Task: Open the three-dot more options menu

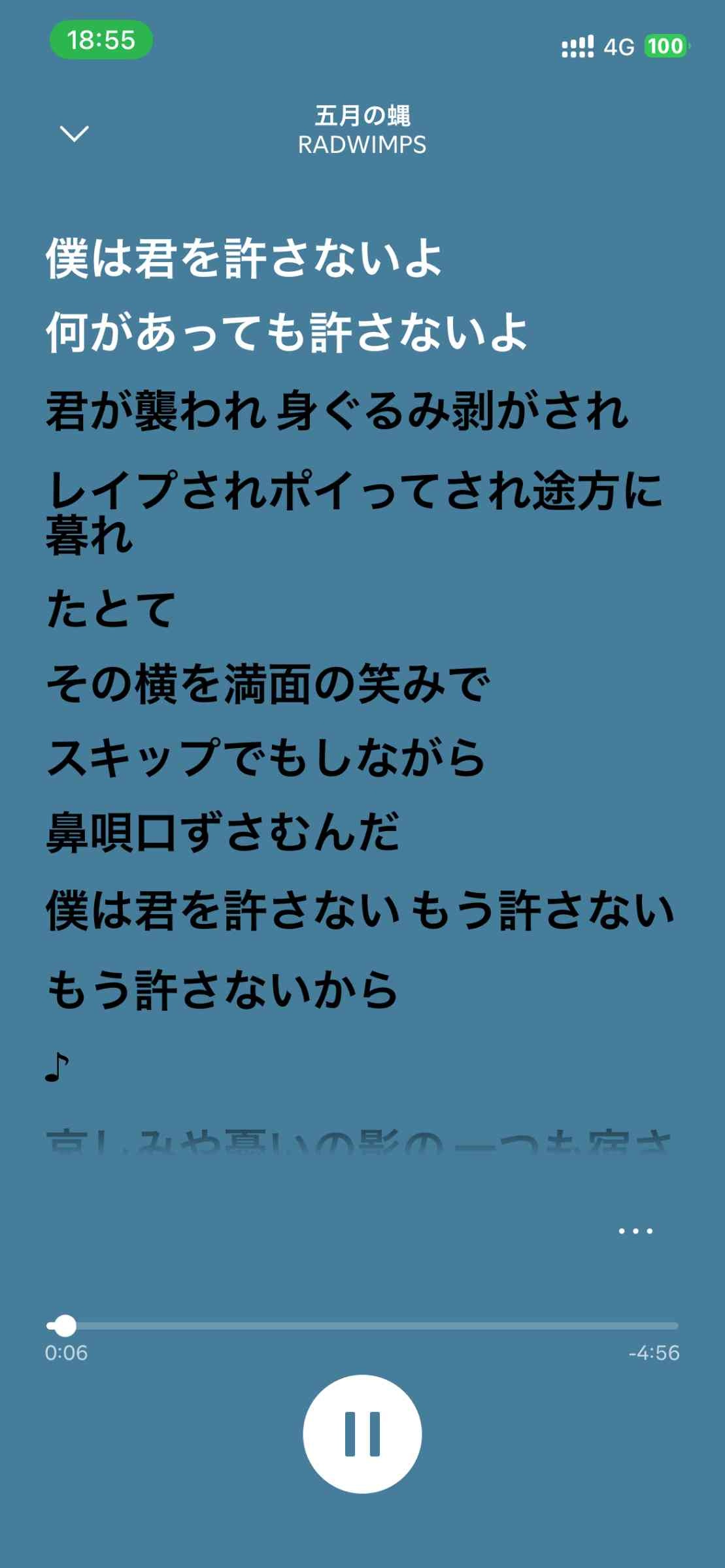Action: (635, 1231)
